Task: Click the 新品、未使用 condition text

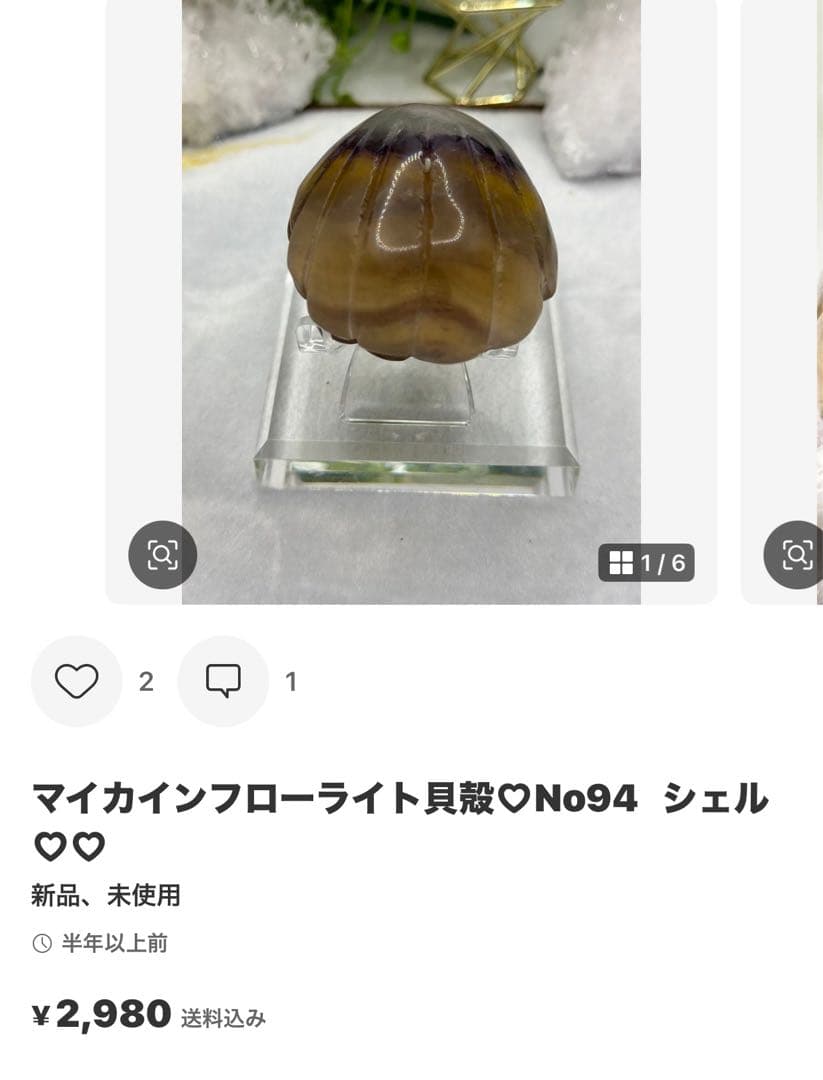Action: (x=105, y=897)
